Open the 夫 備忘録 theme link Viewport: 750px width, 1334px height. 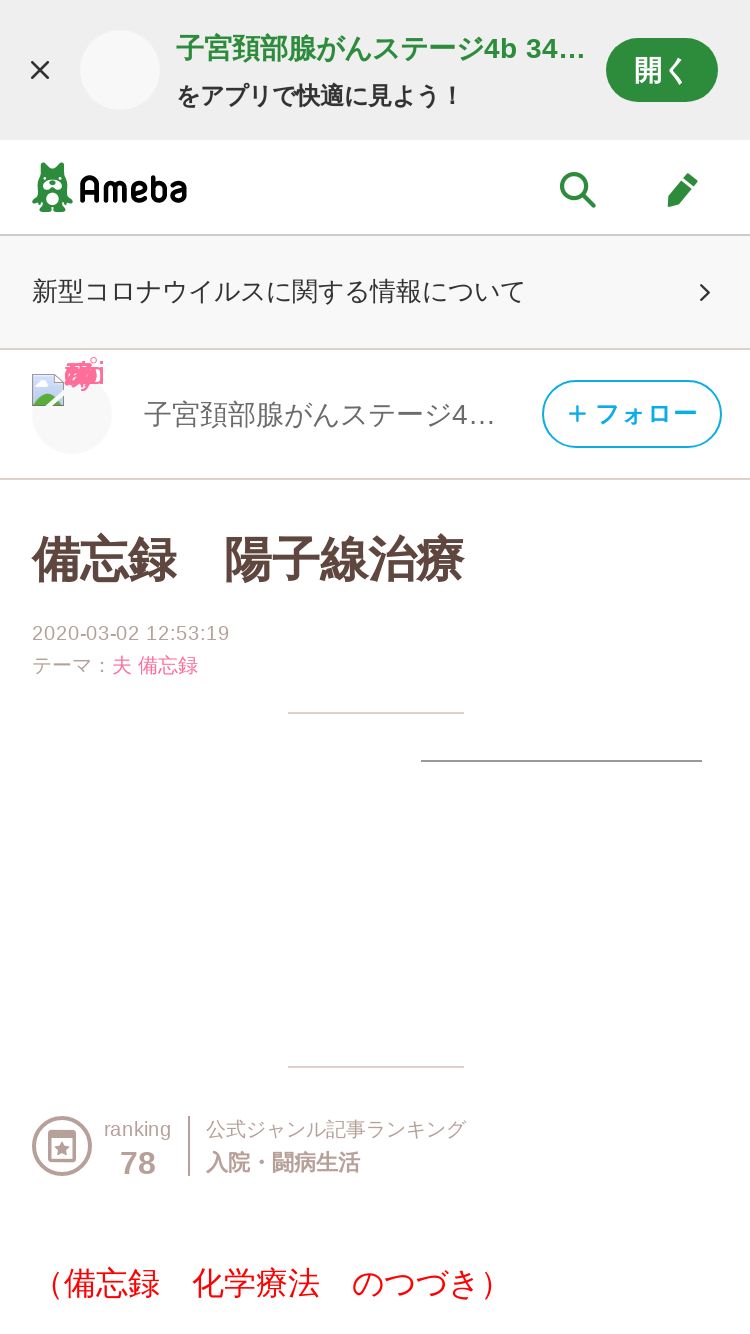[155, 666]
